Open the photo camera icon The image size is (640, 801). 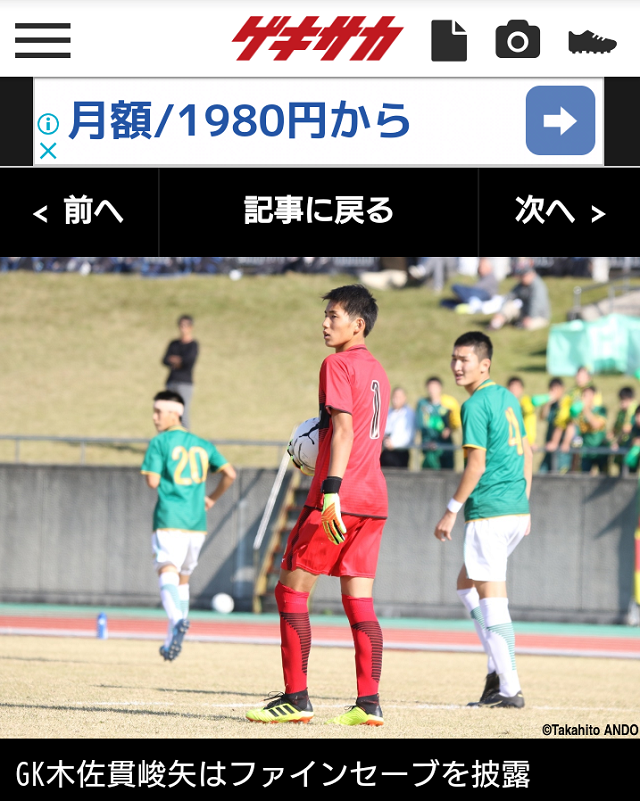(517, 40)
